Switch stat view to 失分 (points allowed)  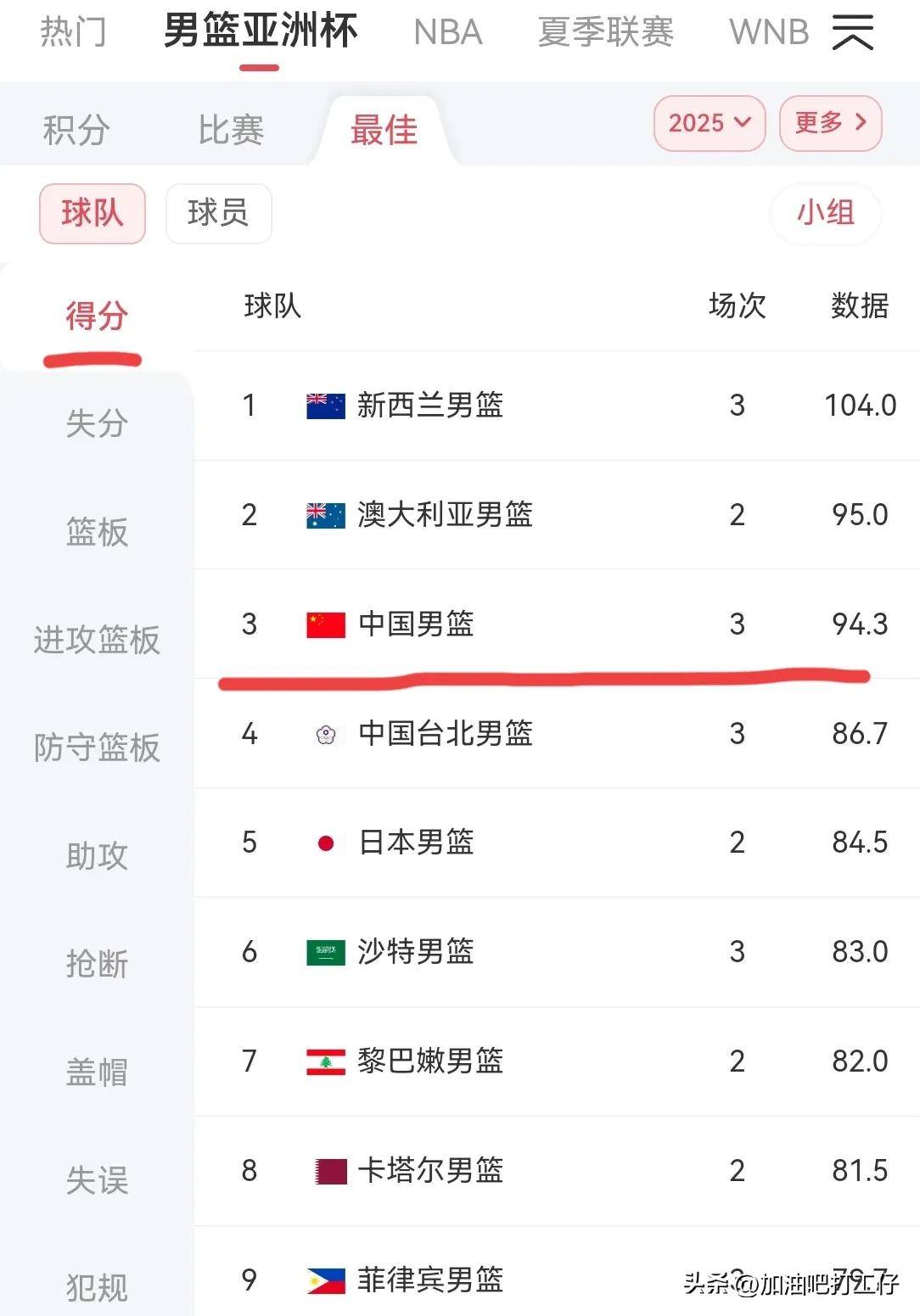coord(95,424)
